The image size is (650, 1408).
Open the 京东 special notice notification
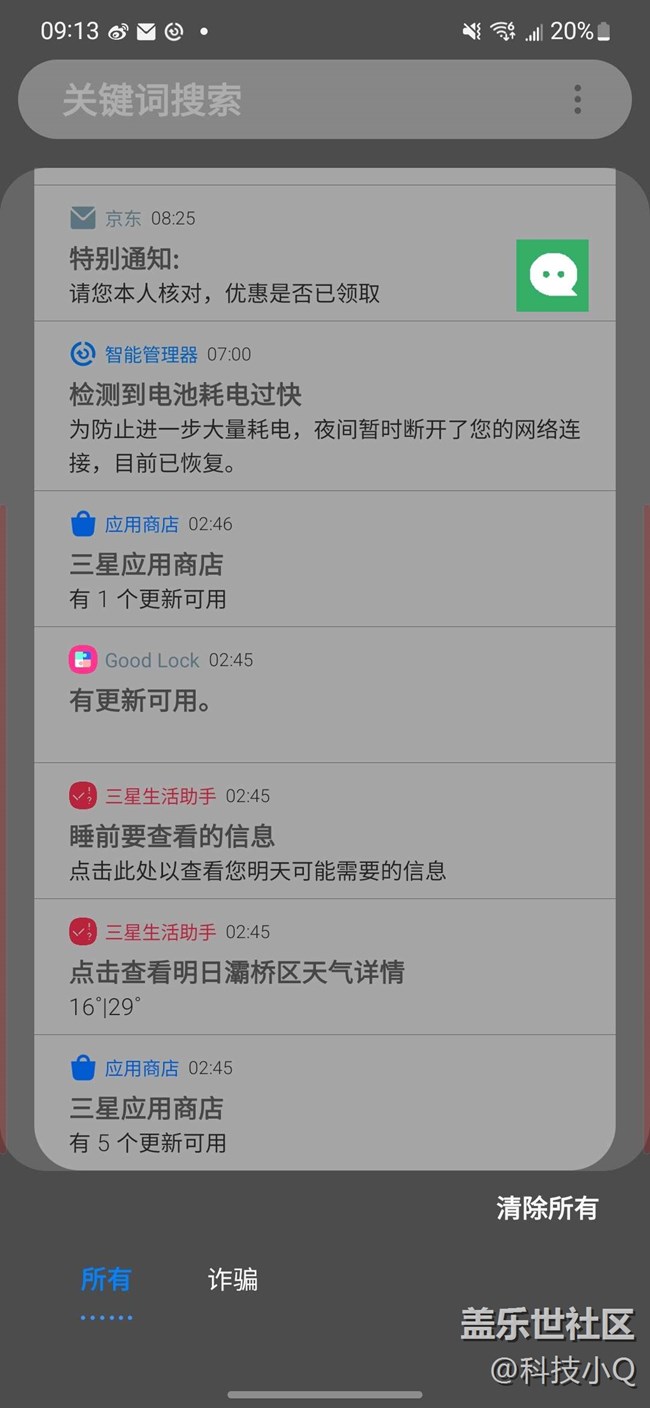tap(325, 254)
